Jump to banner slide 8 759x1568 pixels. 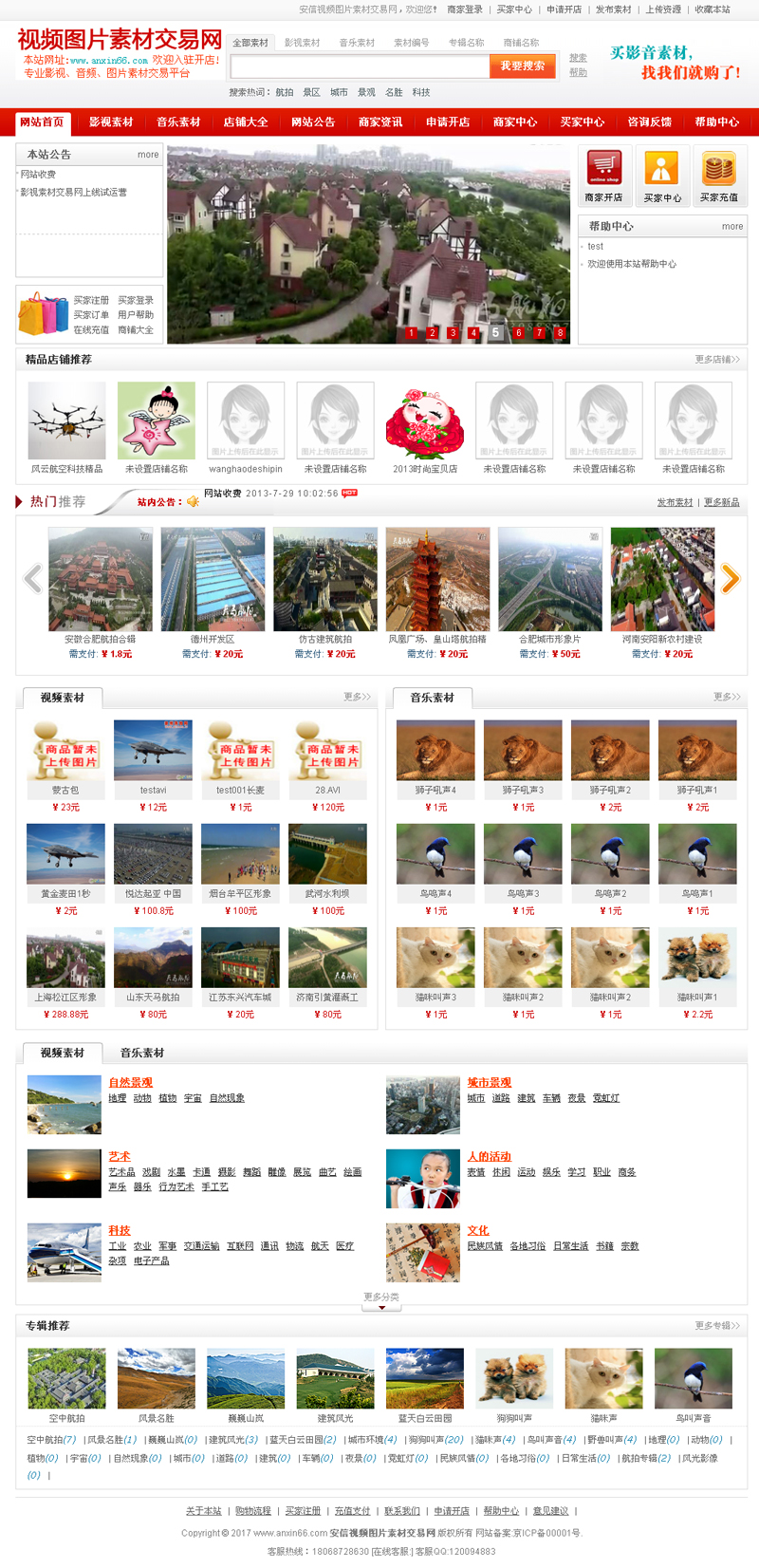tap(560, 332)
